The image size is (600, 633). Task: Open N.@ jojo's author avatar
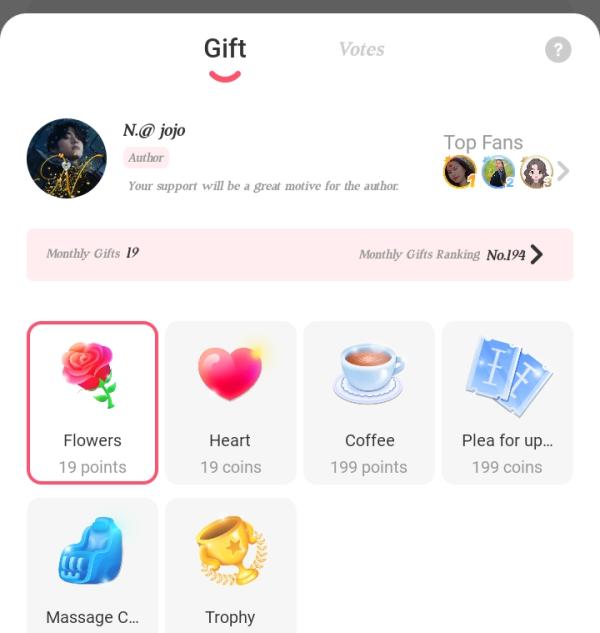click(66, 158)
